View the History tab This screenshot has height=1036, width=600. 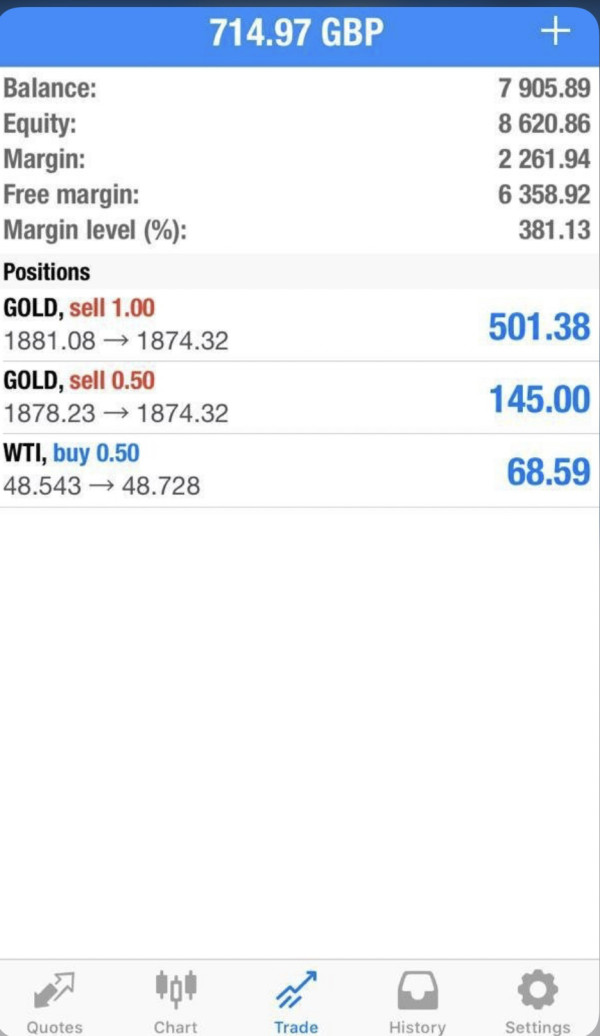tap(417, 1001)
